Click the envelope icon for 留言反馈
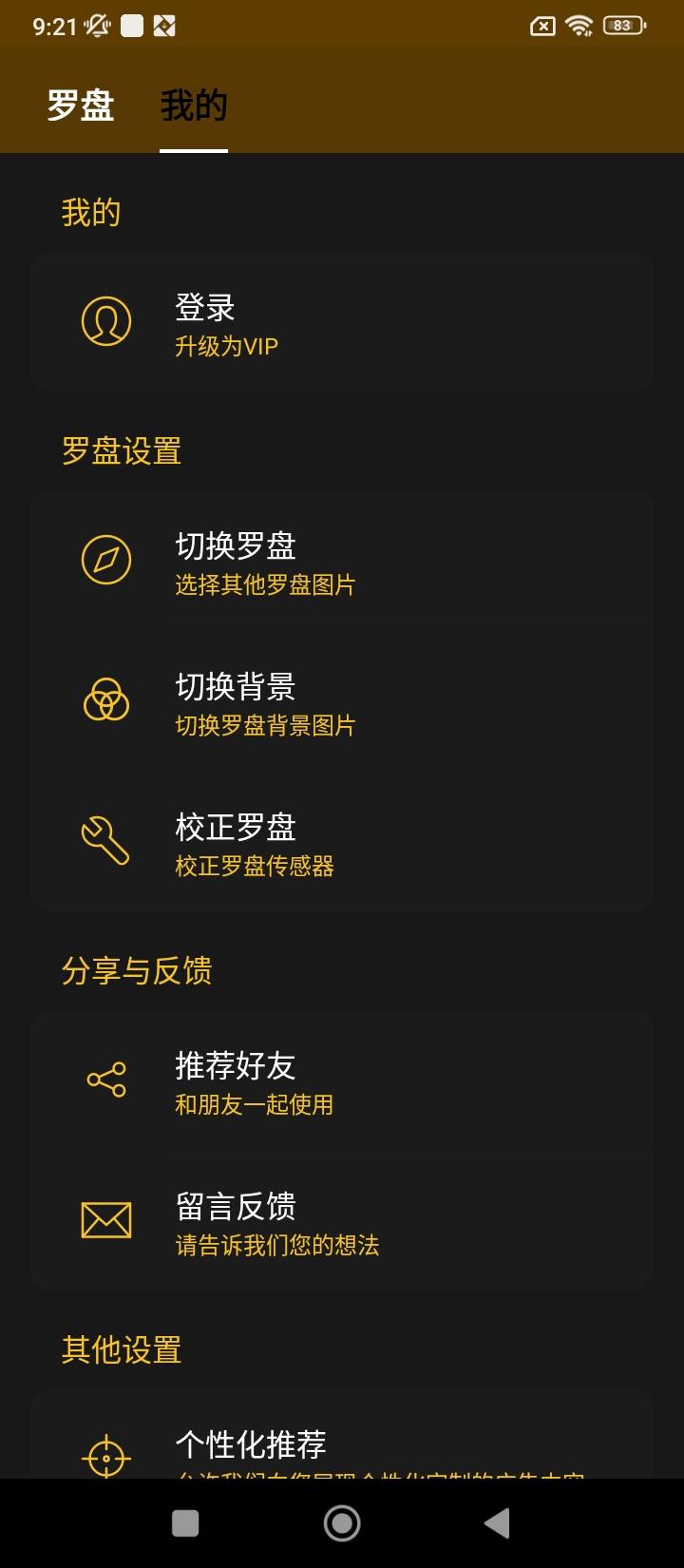684x1568 pixels. tap(106, 1219)
